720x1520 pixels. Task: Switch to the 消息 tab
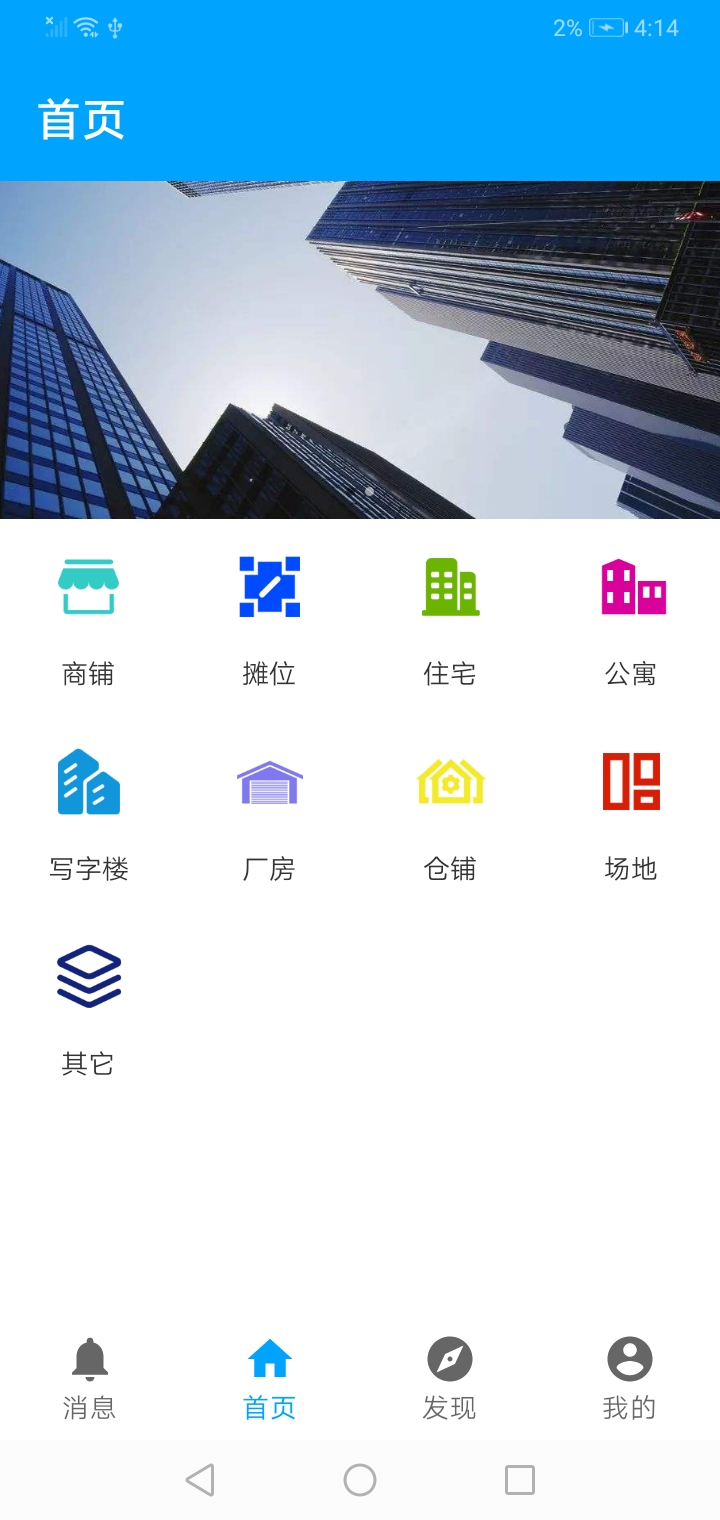coord(90,1378)
